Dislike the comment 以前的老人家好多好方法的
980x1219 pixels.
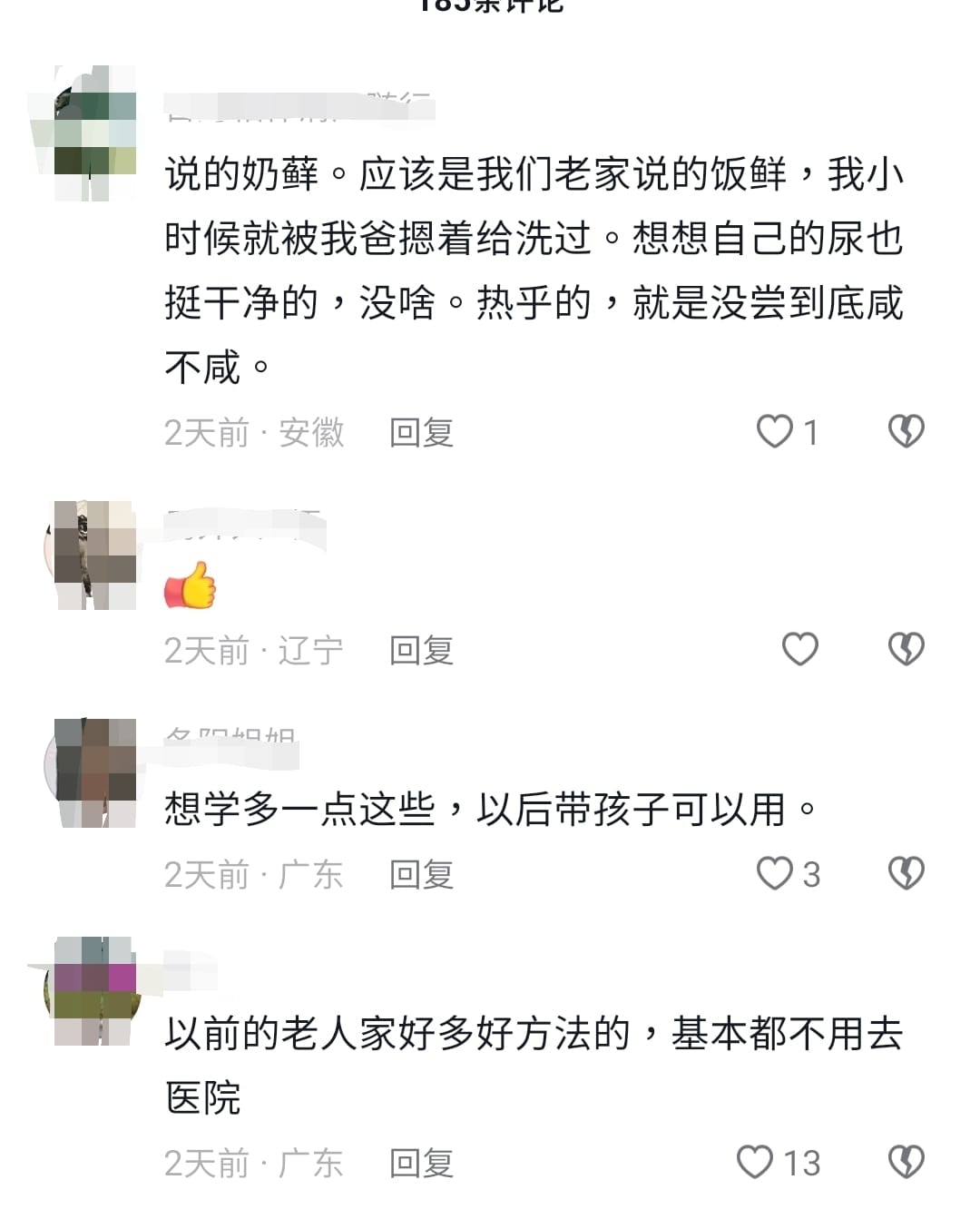pyautogui.click(x=906, y=1162)
